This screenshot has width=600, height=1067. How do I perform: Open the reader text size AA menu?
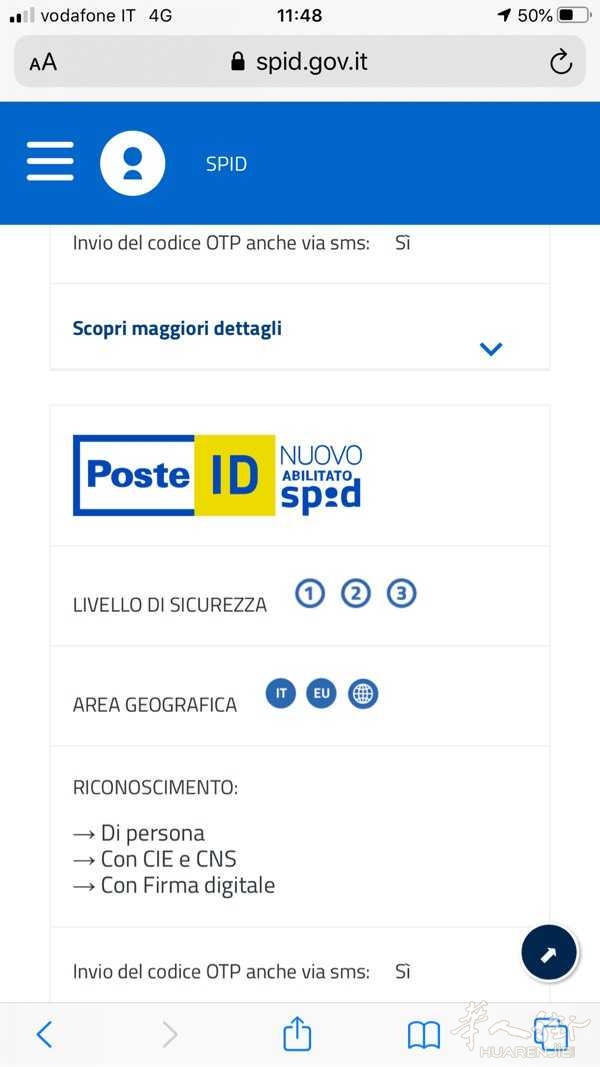pyautogui.click(x=43, y=63)
